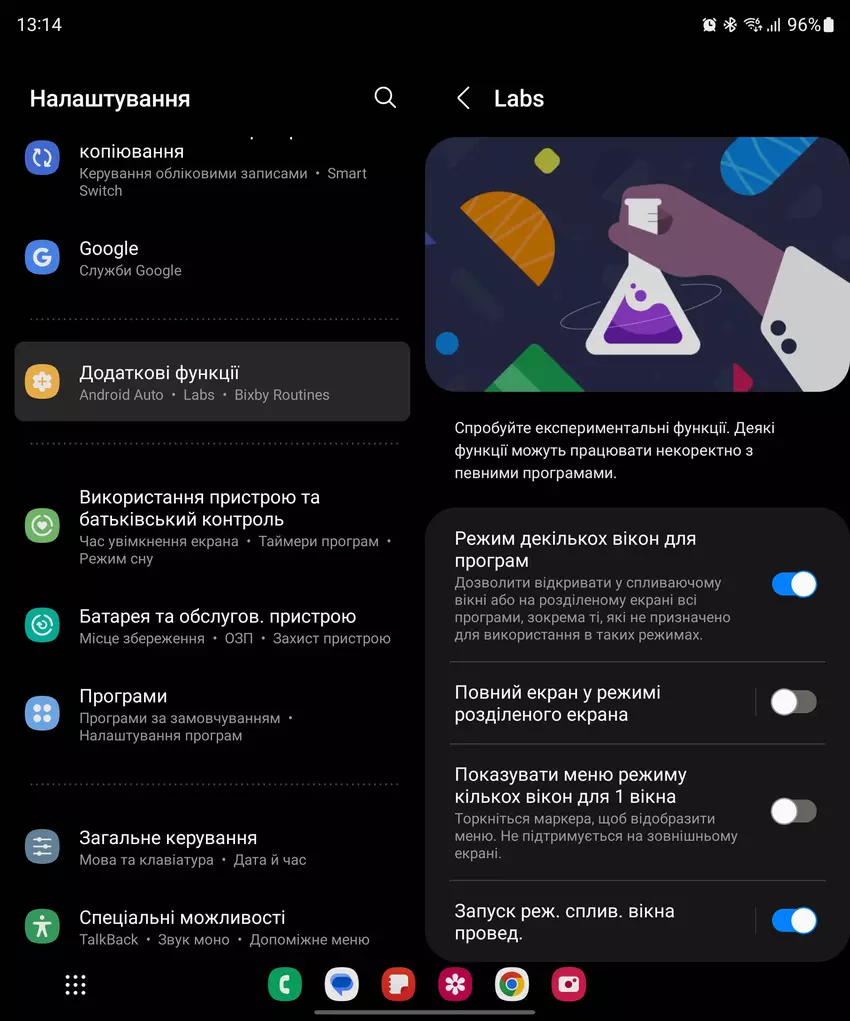Launch Chrome from the taskbar

512,985
